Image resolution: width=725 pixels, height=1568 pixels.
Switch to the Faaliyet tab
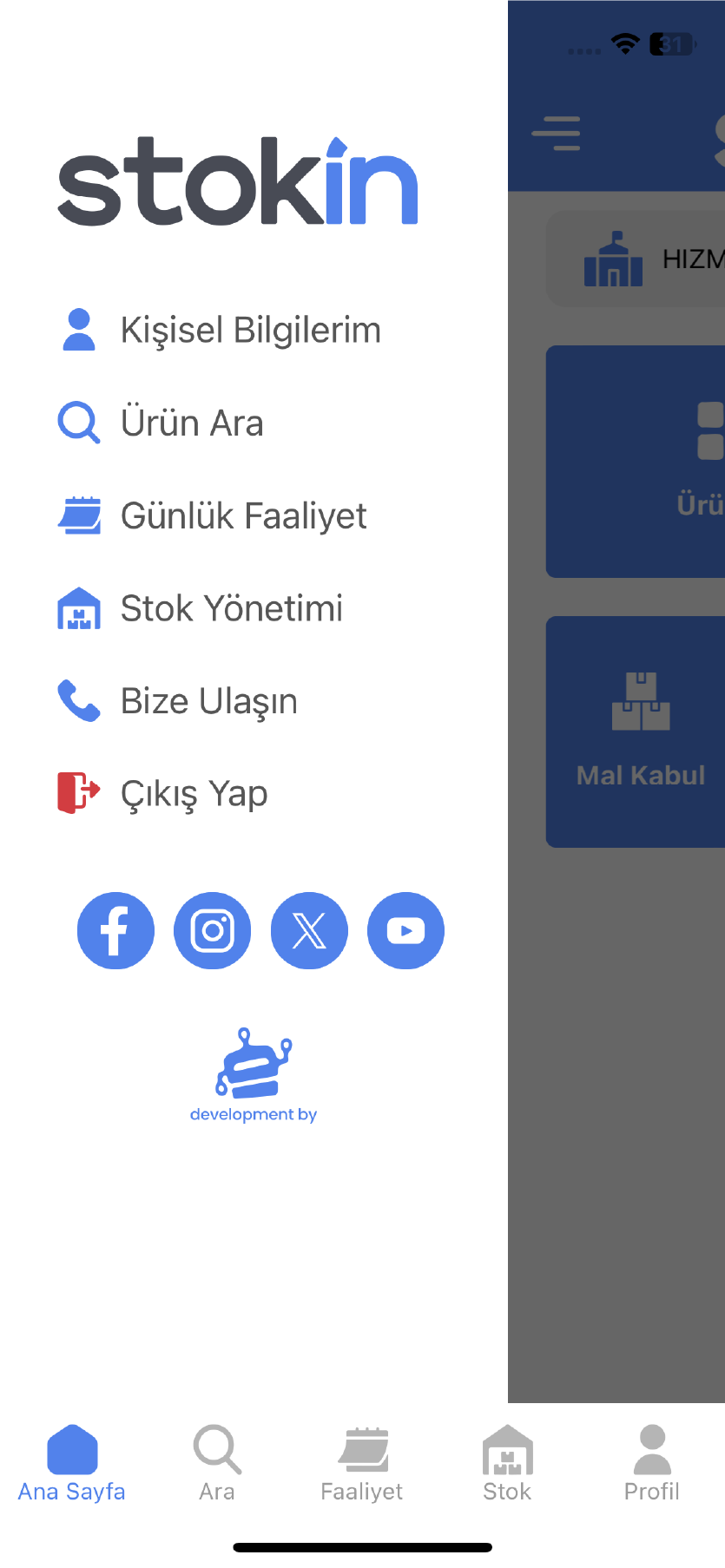click(362, 1465)
